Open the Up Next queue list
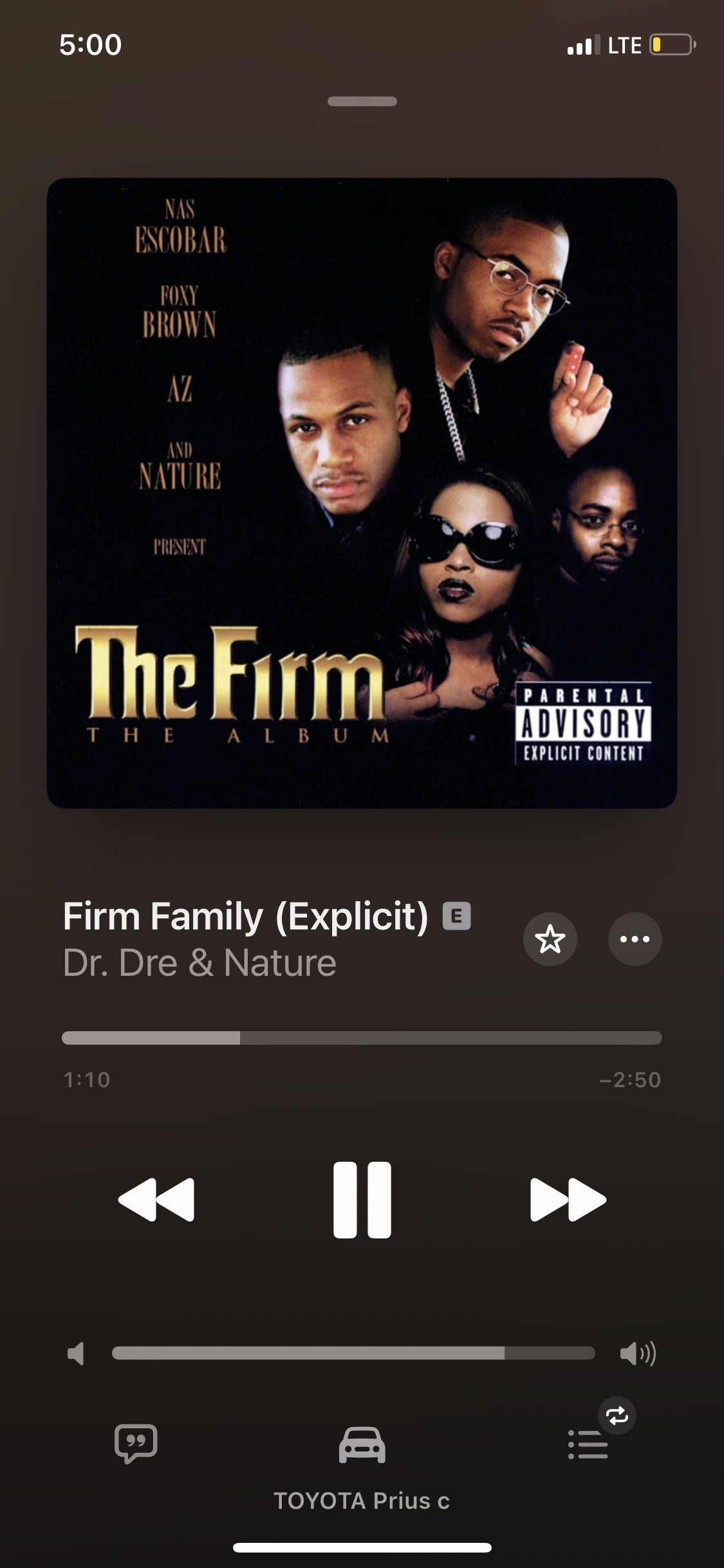Screen dimensions: 724x1568 click(588, 1445)
